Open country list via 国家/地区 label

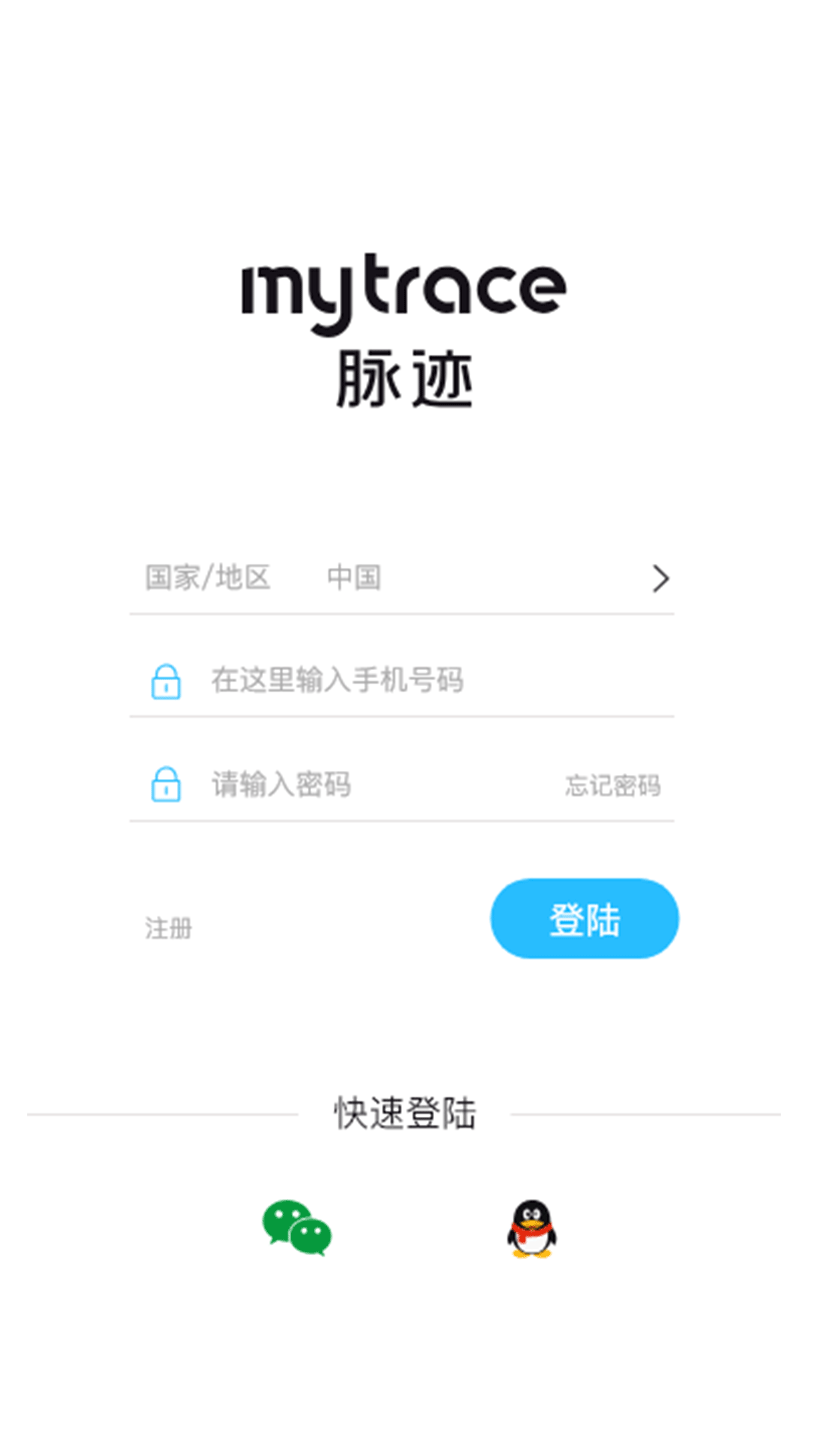tap(208, 577)
